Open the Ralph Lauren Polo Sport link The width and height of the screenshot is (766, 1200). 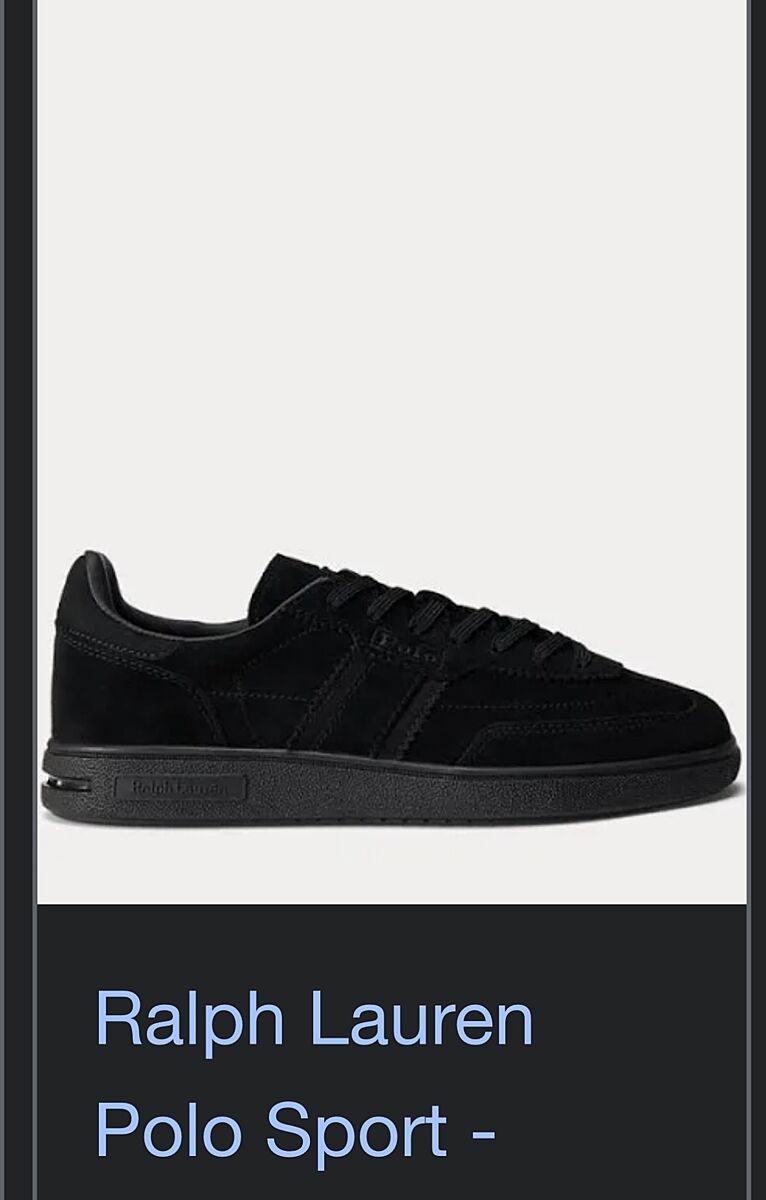(x=314, y=1075)
